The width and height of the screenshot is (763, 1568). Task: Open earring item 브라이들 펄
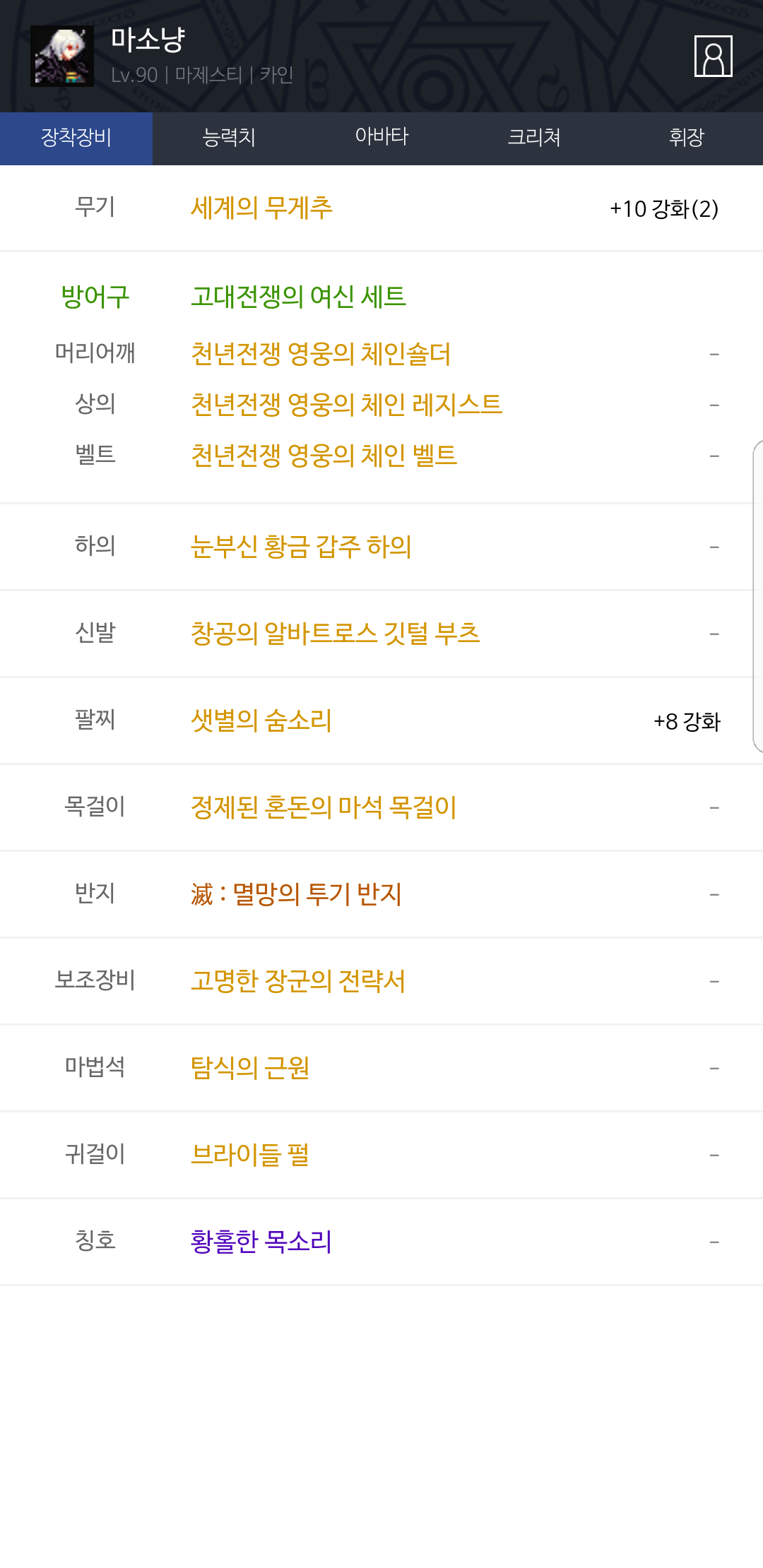(x=250, y=1155)
